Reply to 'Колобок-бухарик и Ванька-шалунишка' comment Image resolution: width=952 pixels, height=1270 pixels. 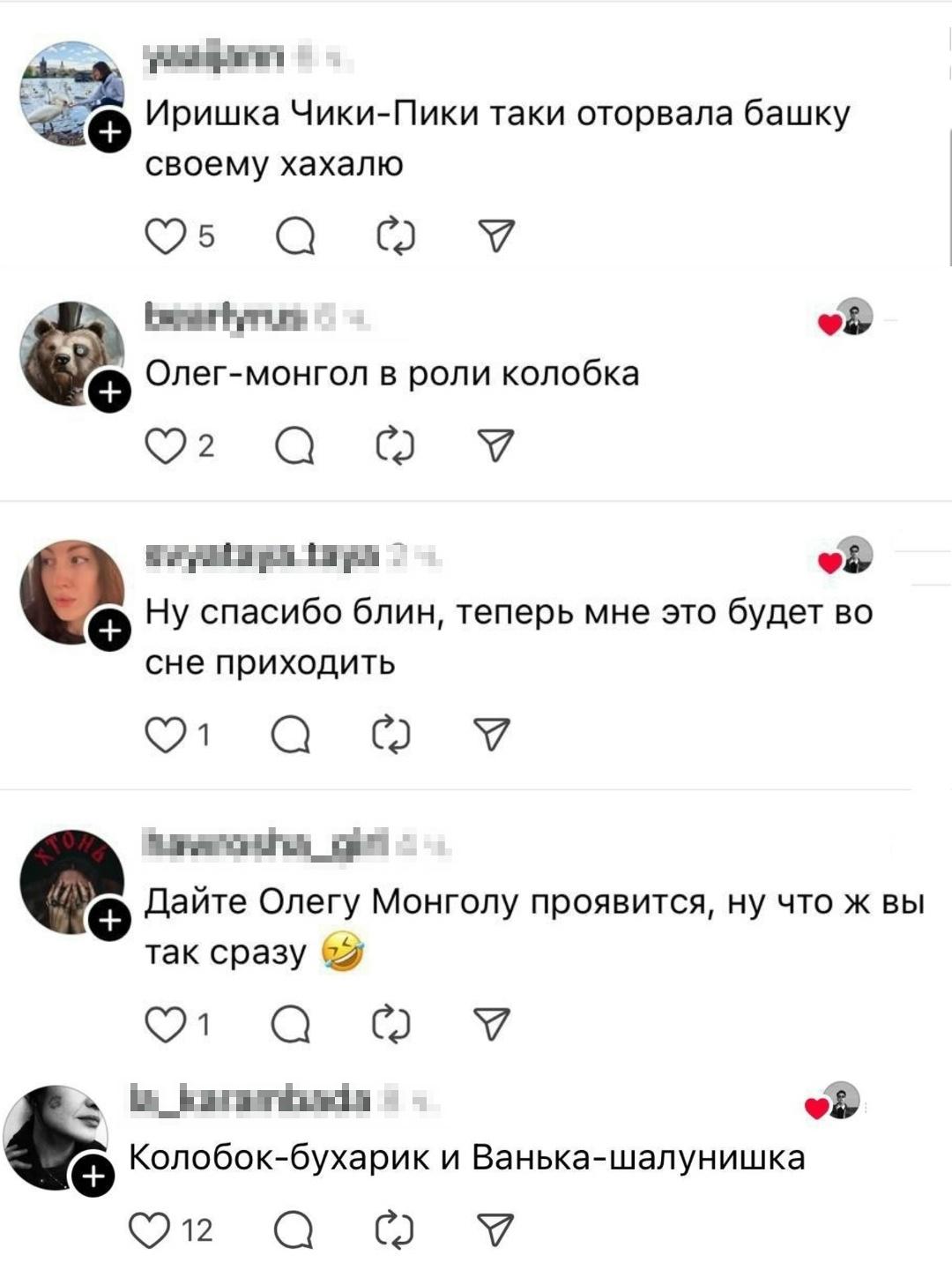[x=294, y=1230]
